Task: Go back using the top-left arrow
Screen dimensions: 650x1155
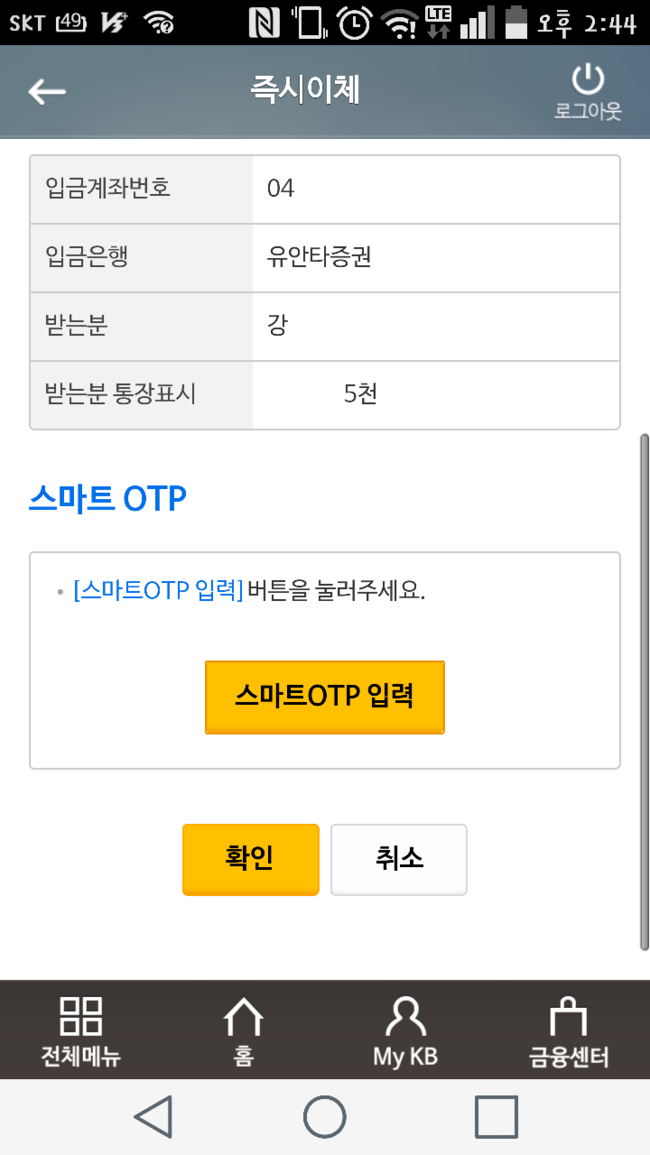Action: pyautogui.click(x=47, y=91)
